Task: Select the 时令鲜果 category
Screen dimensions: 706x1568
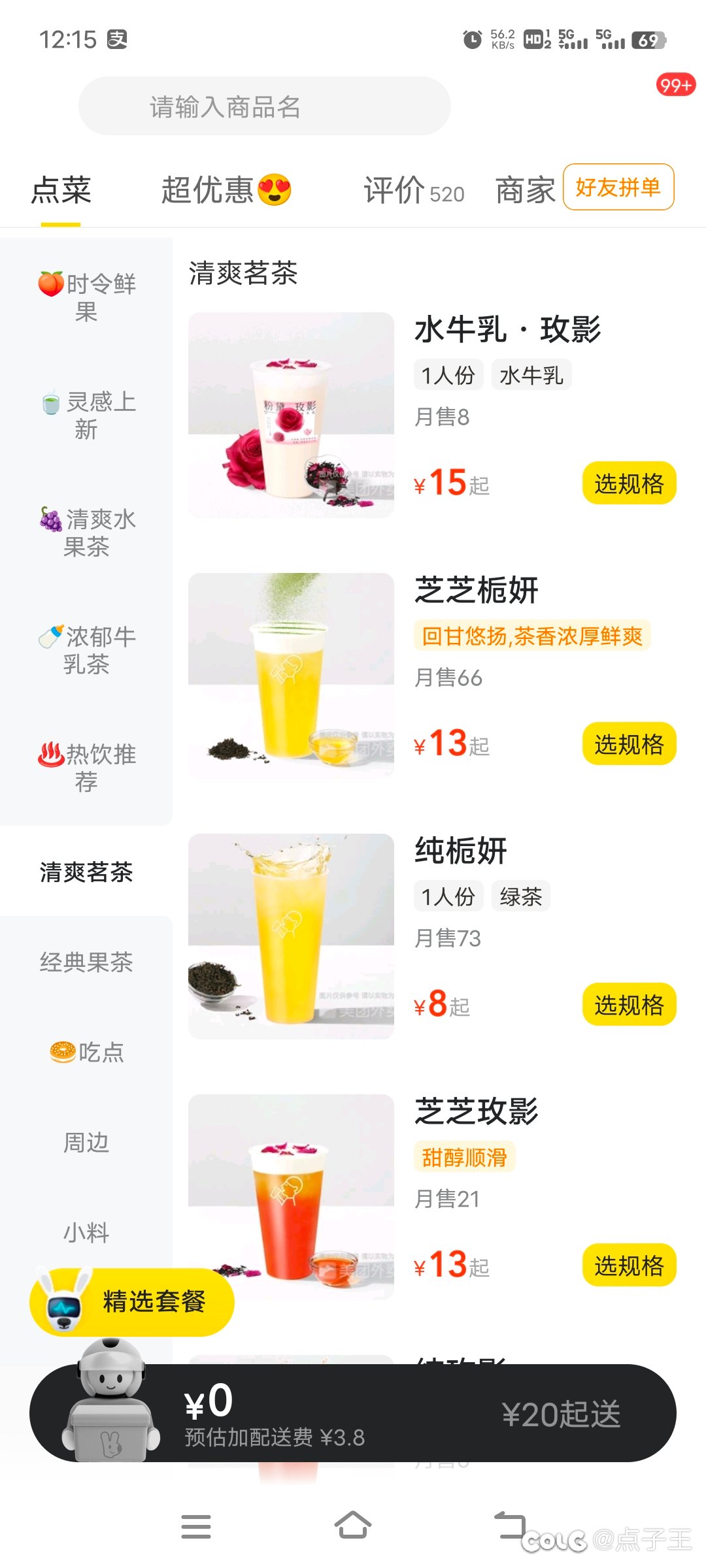Action: point(86,297)
